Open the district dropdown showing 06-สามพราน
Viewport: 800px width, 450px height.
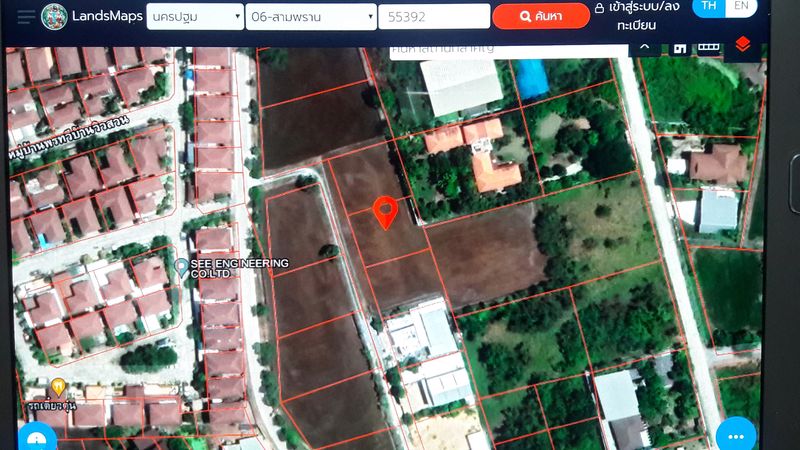tap(310, 16)
